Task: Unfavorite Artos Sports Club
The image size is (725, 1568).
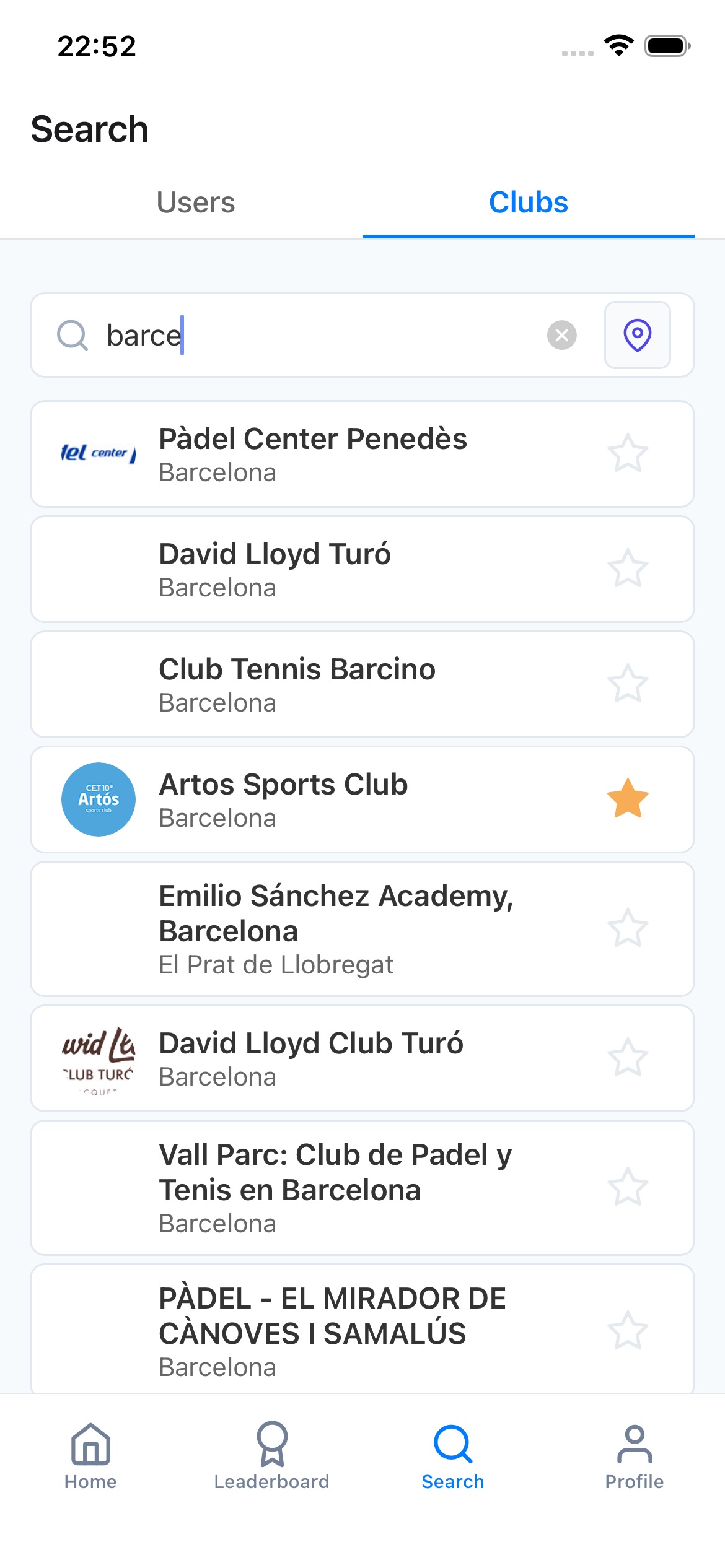Action: (628, 799)
